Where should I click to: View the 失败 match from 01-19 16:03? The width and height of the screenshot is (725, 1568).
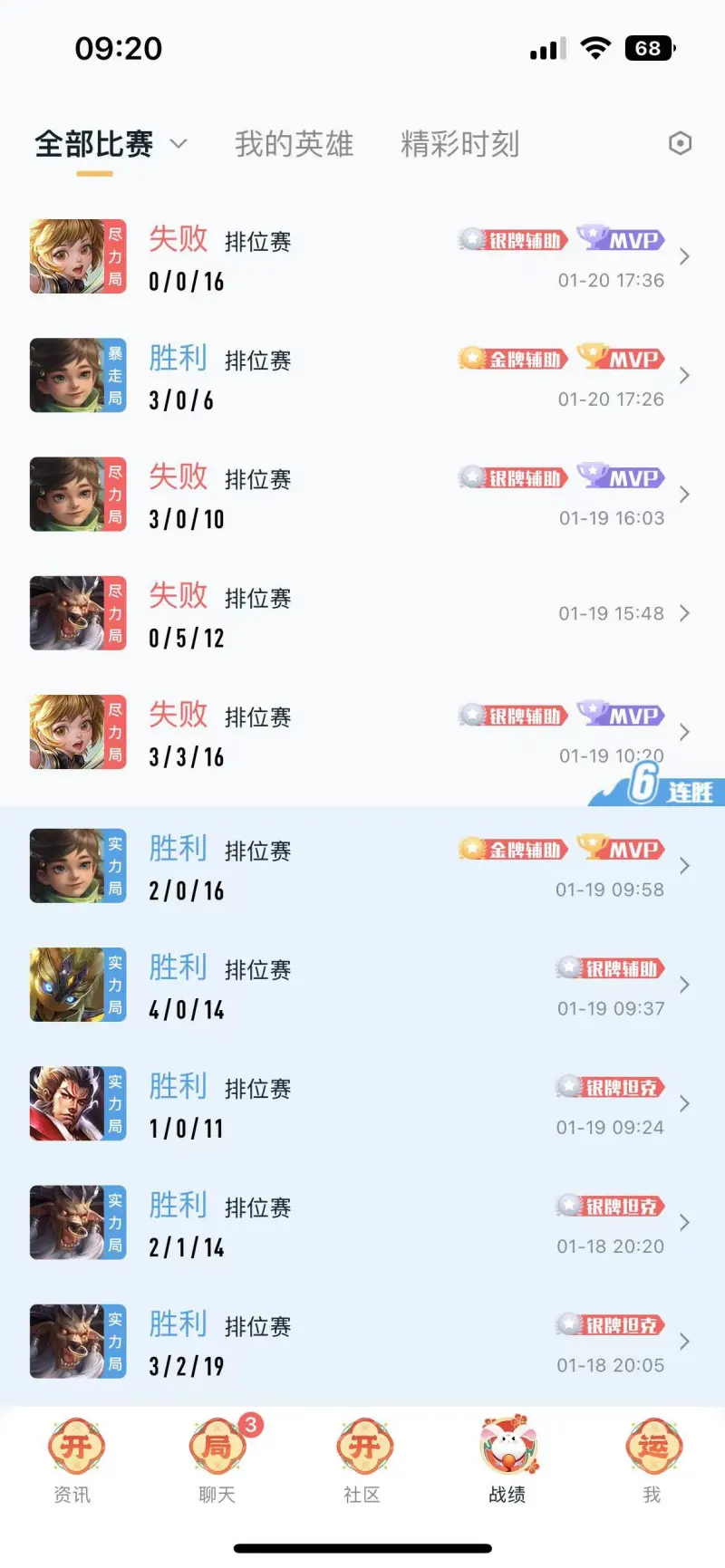click(x=362, y=495)
